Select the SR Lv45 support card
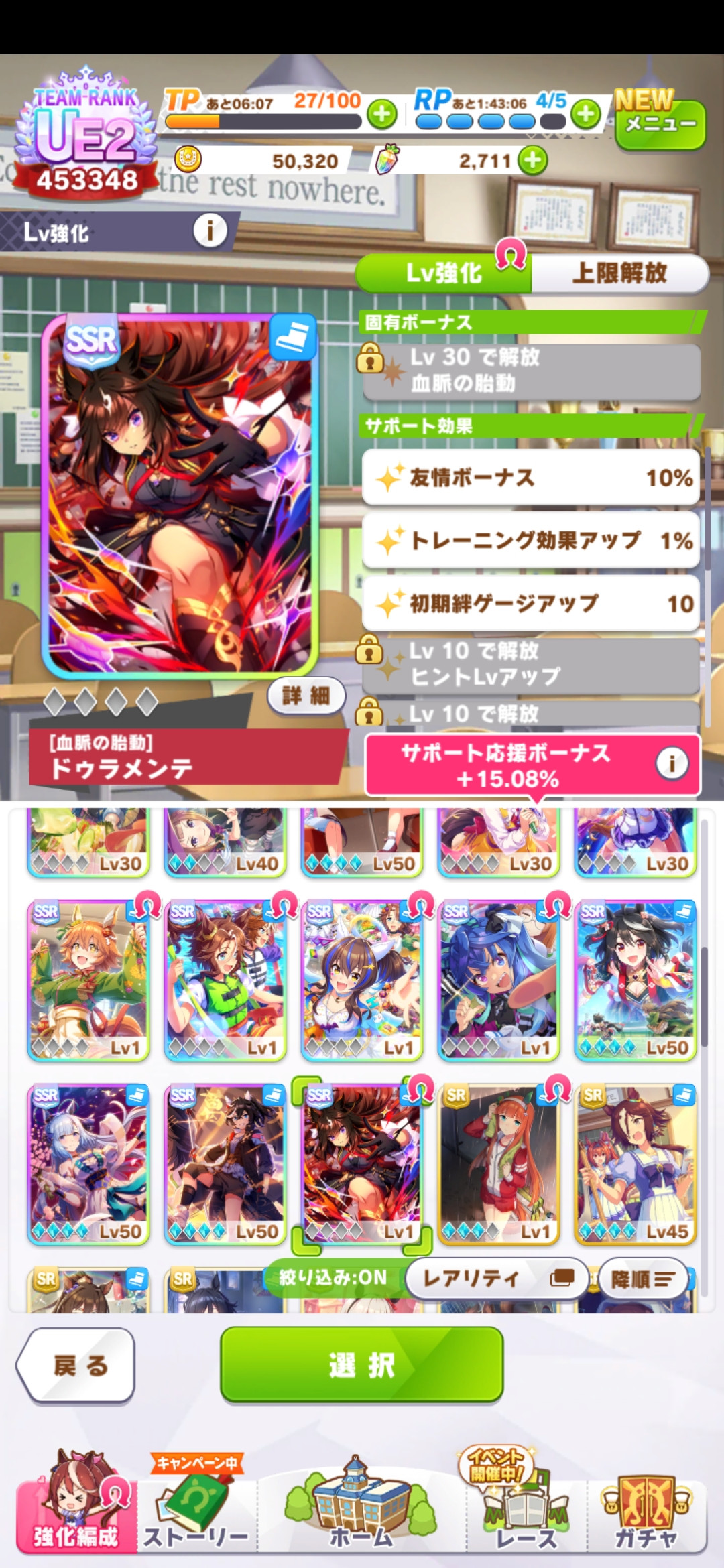The width and height of the screenshot is (724, 1568). pyautogui.click(x=636, y=1164)
